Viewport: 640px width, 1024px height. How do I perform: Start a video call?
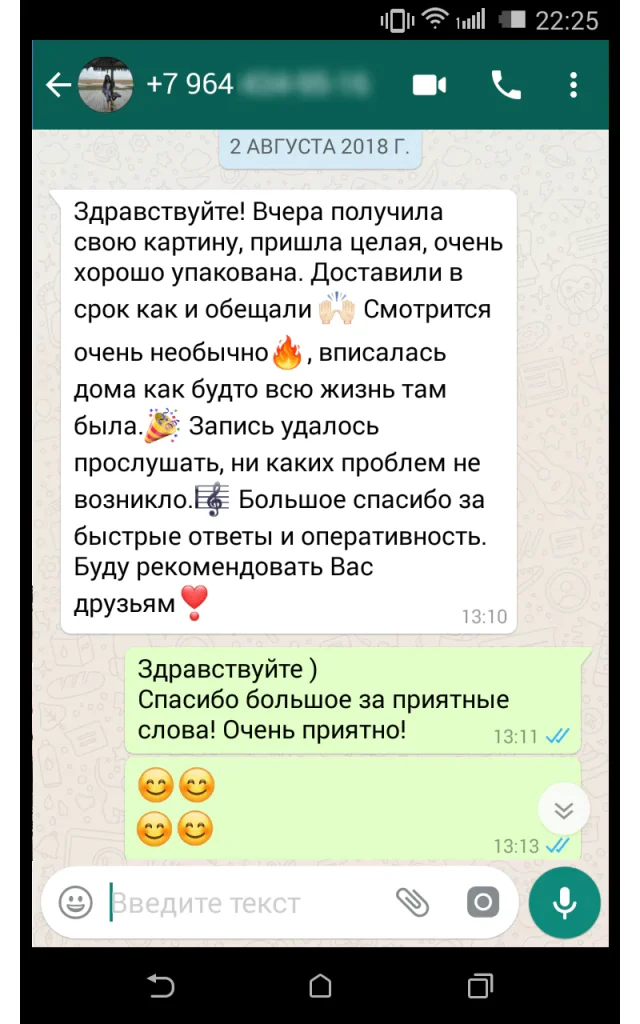430,86
